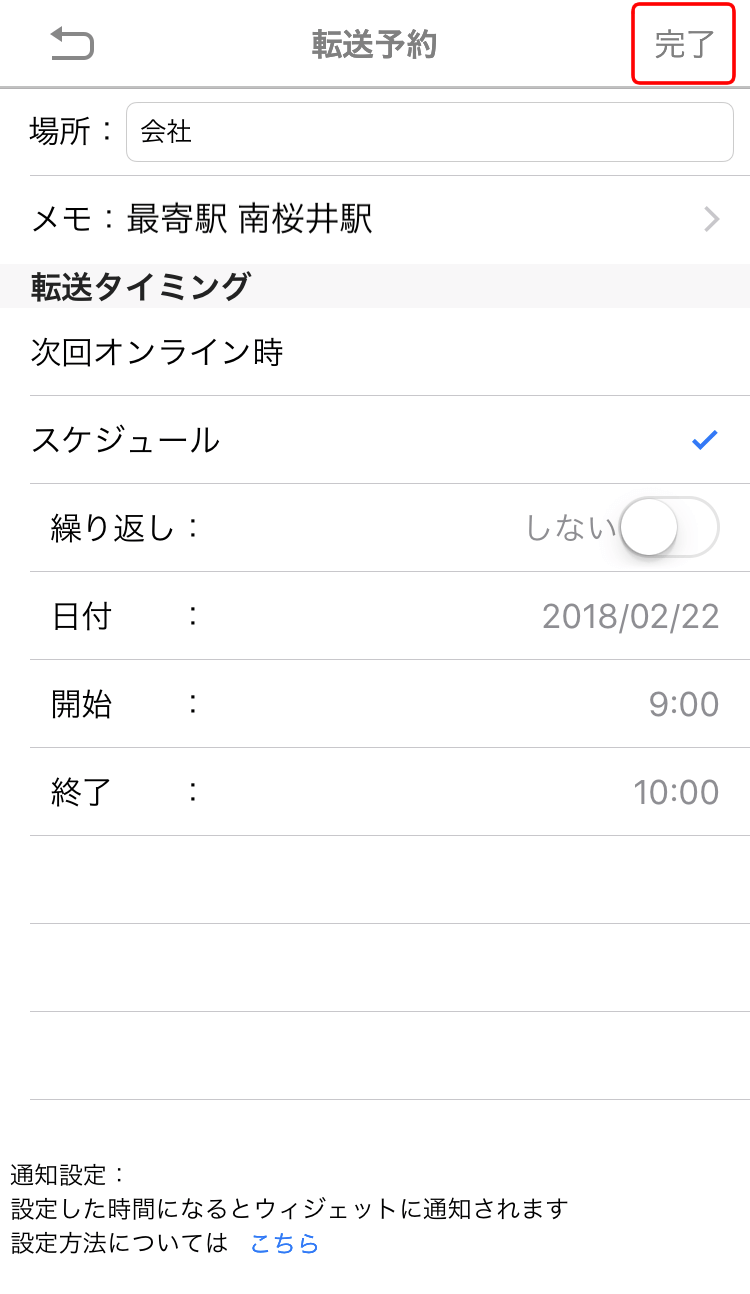The width and height of the screenshot is (750, 1294).
Task: Open the メモ row
Action: coord(375,219)
